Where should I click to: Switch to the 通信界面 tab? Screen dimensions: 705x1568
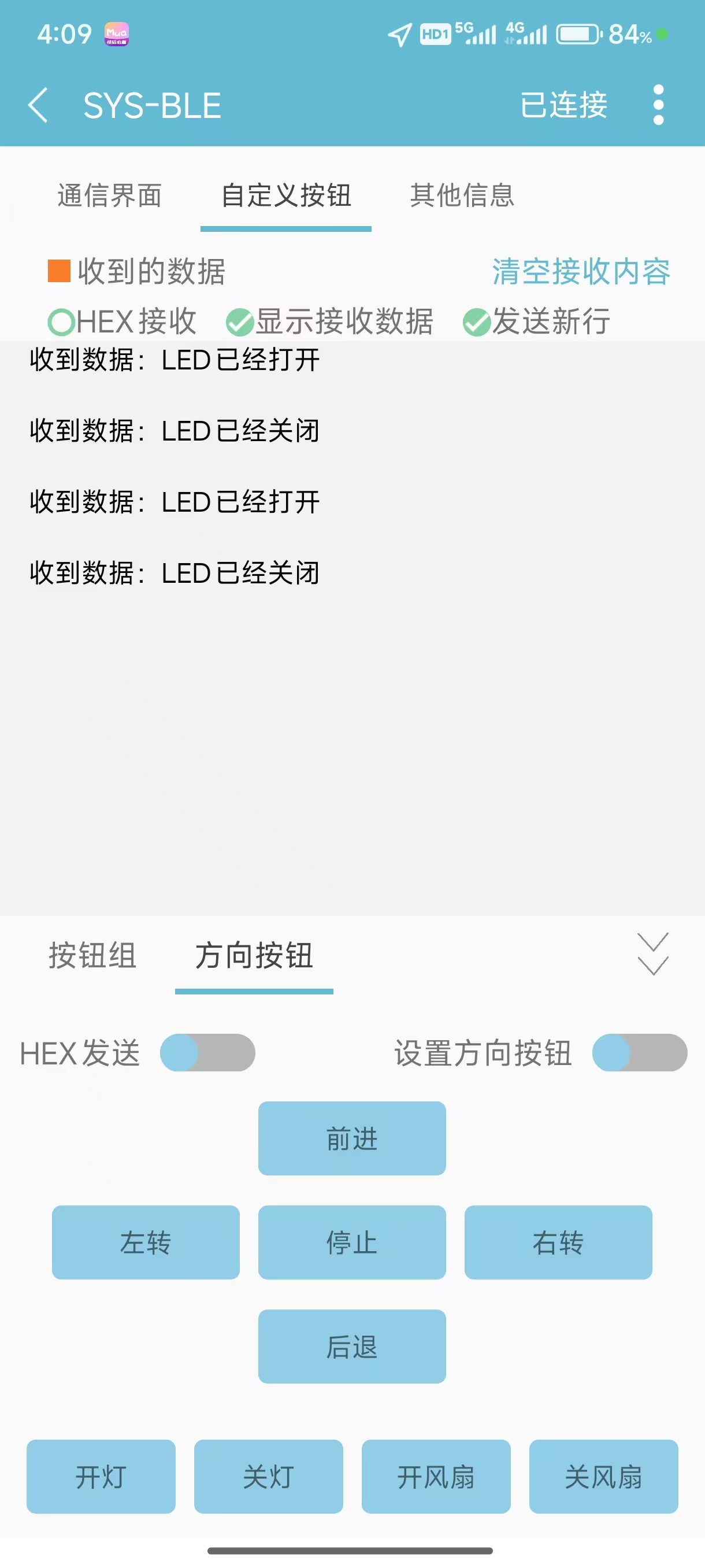(x=109, y=195)
